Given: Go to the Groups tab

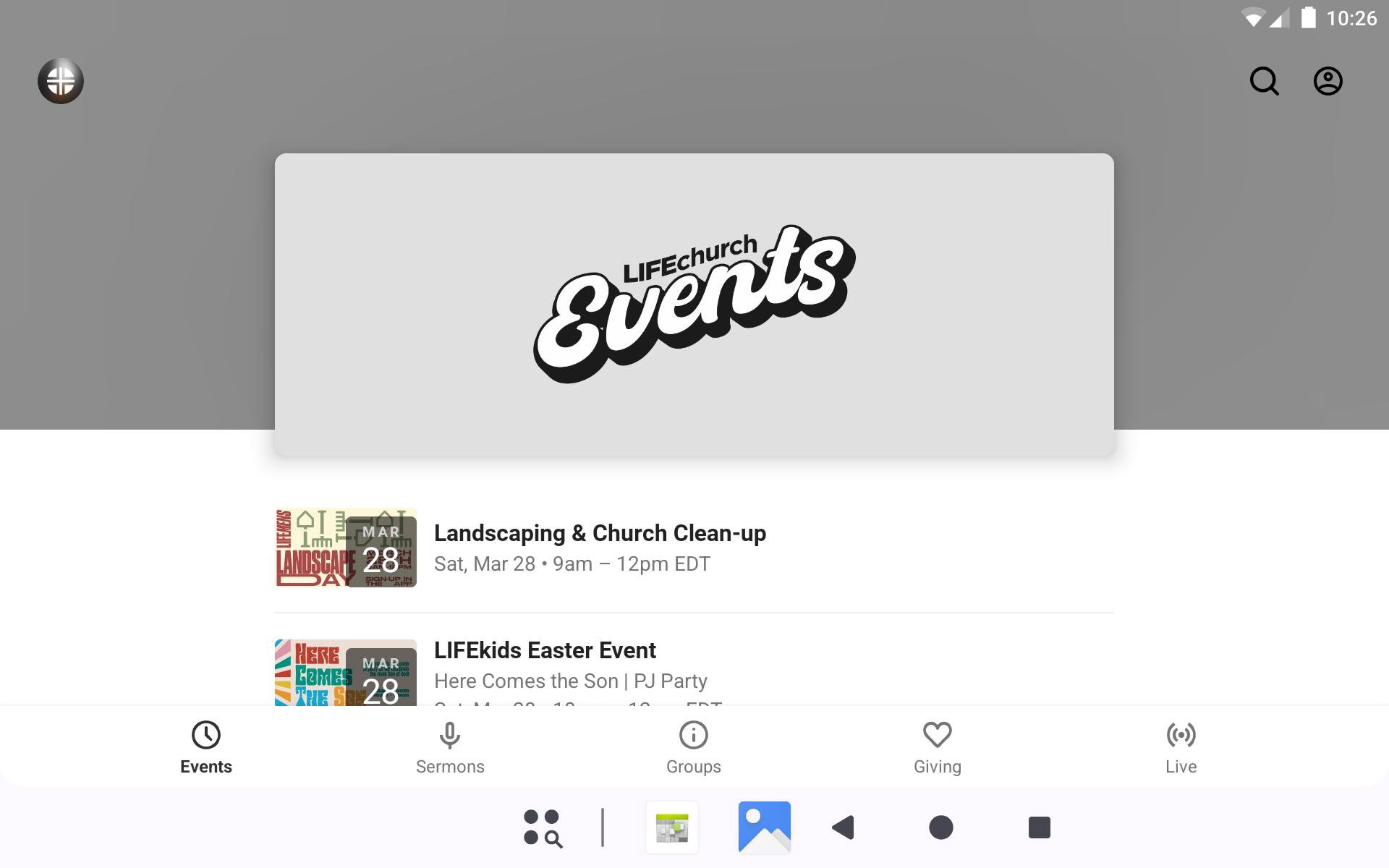Looking at the screenshot, I should pyautogui.click(x=694, y=747).
